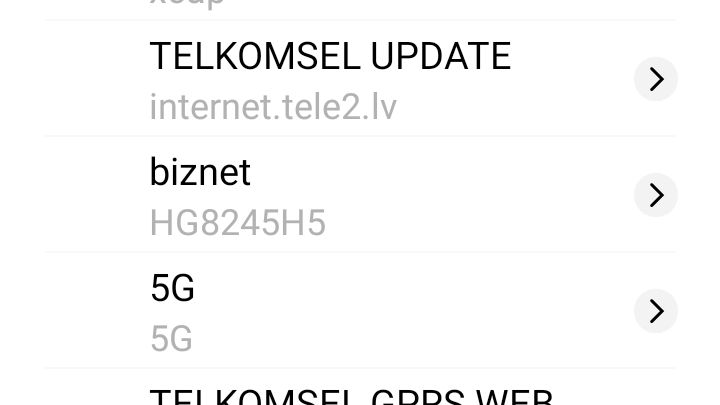Select the TELKOMSEL GPRS WEB access point
This screenshot has width=720, height=405.
[350, 393]
